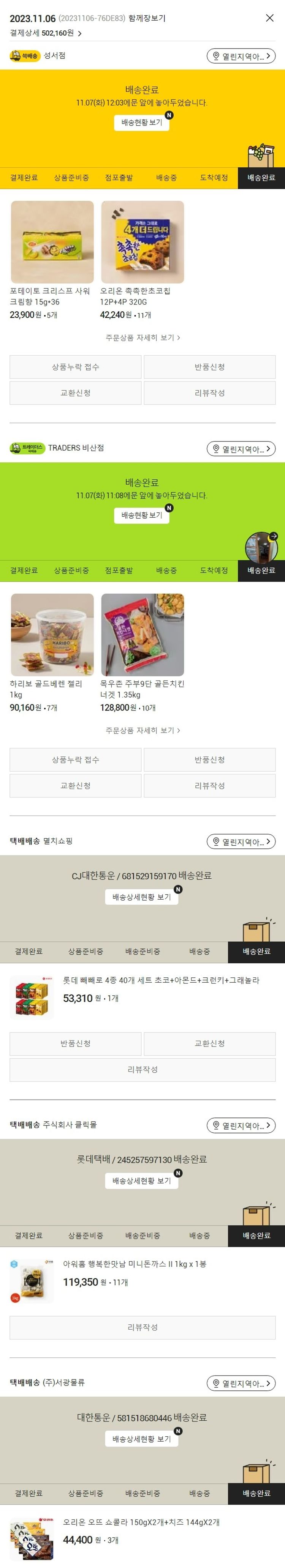
Task: Open 포테이토 크리스프 사워크림향 product
Action: 52,242
